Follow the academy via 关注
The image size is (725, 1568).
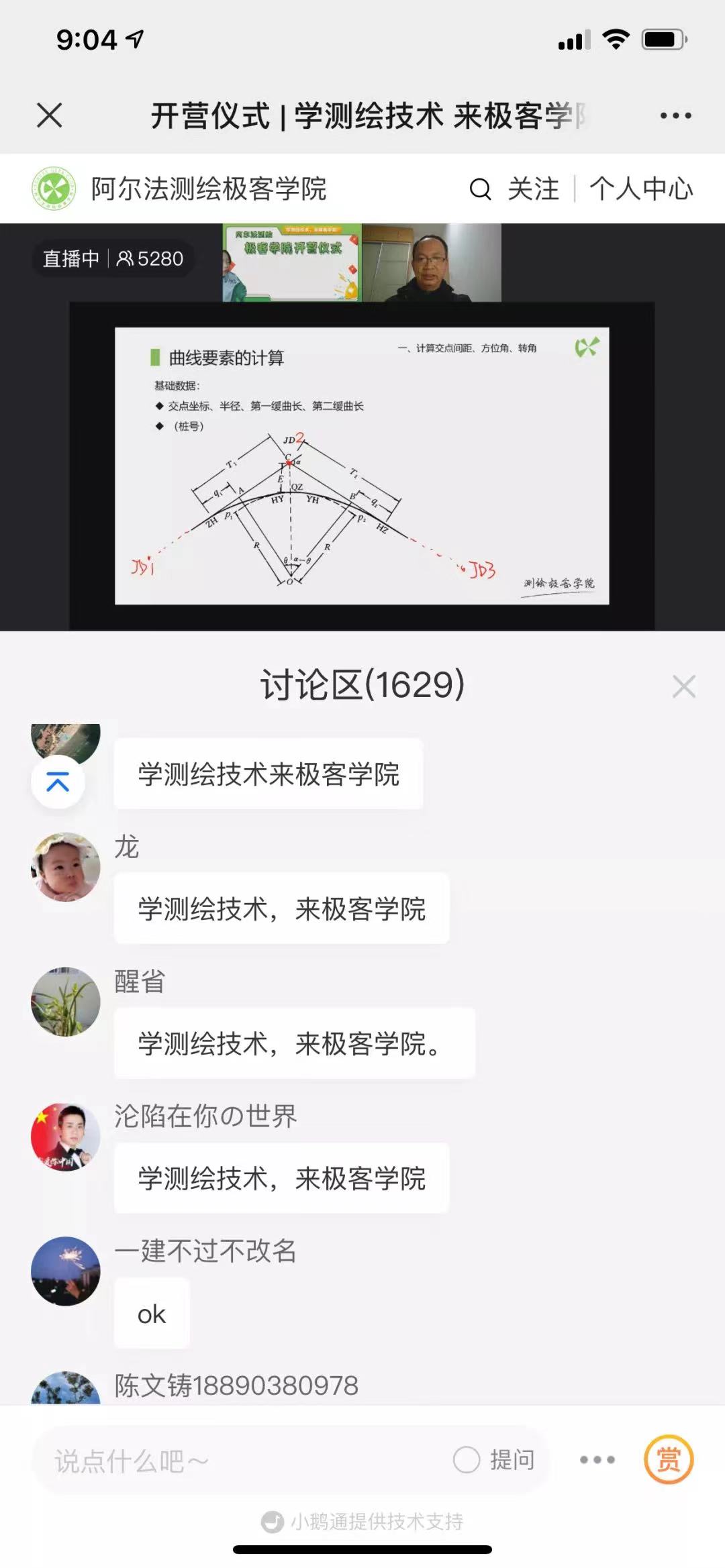(533, 189)
